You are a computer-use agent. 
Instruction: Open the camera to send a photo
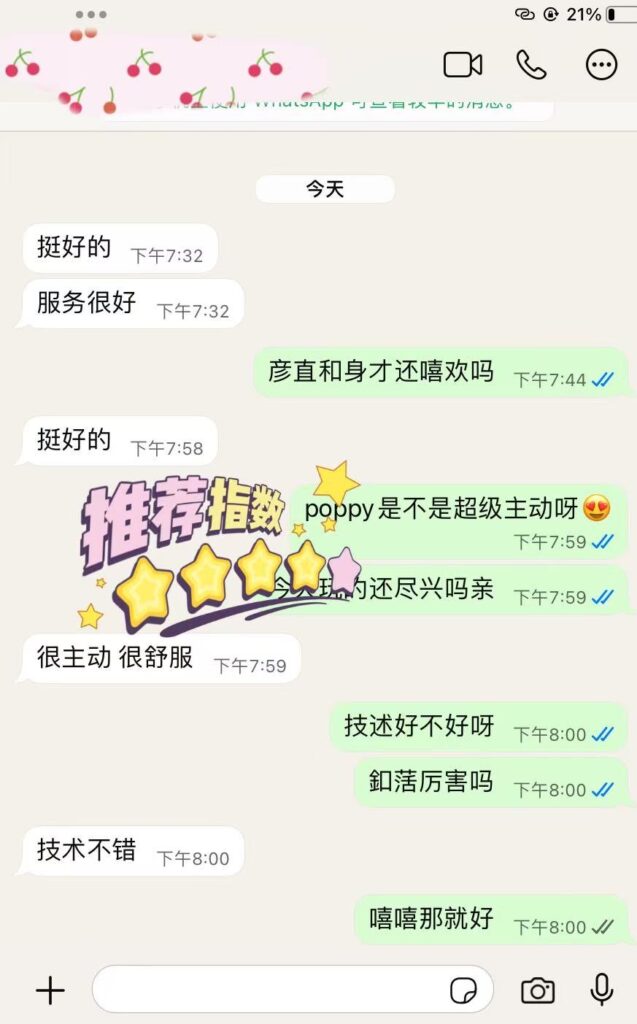click(x=538, y=990)
